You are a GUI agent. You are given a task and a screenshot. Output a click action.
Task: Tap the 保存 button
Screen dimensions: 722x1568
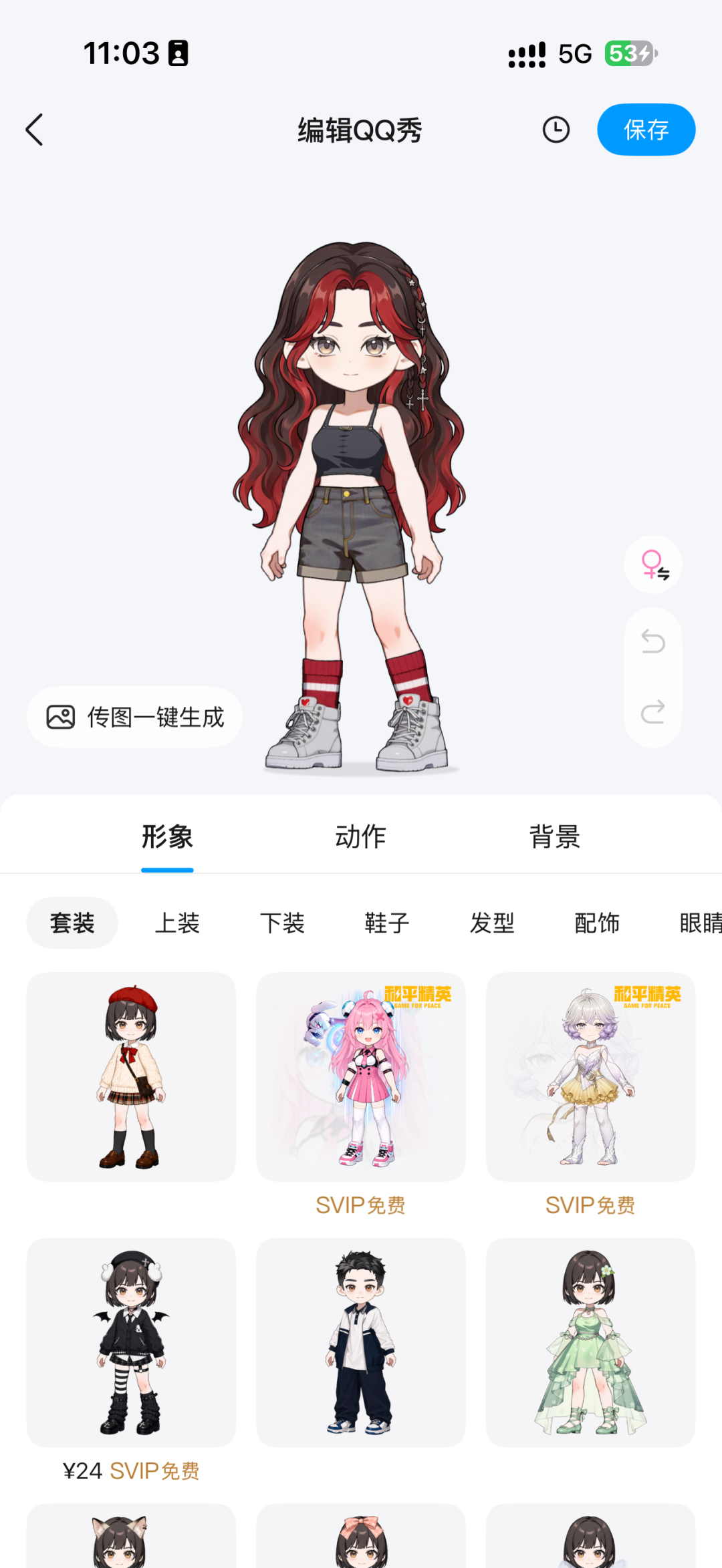(x=646, y=130)
